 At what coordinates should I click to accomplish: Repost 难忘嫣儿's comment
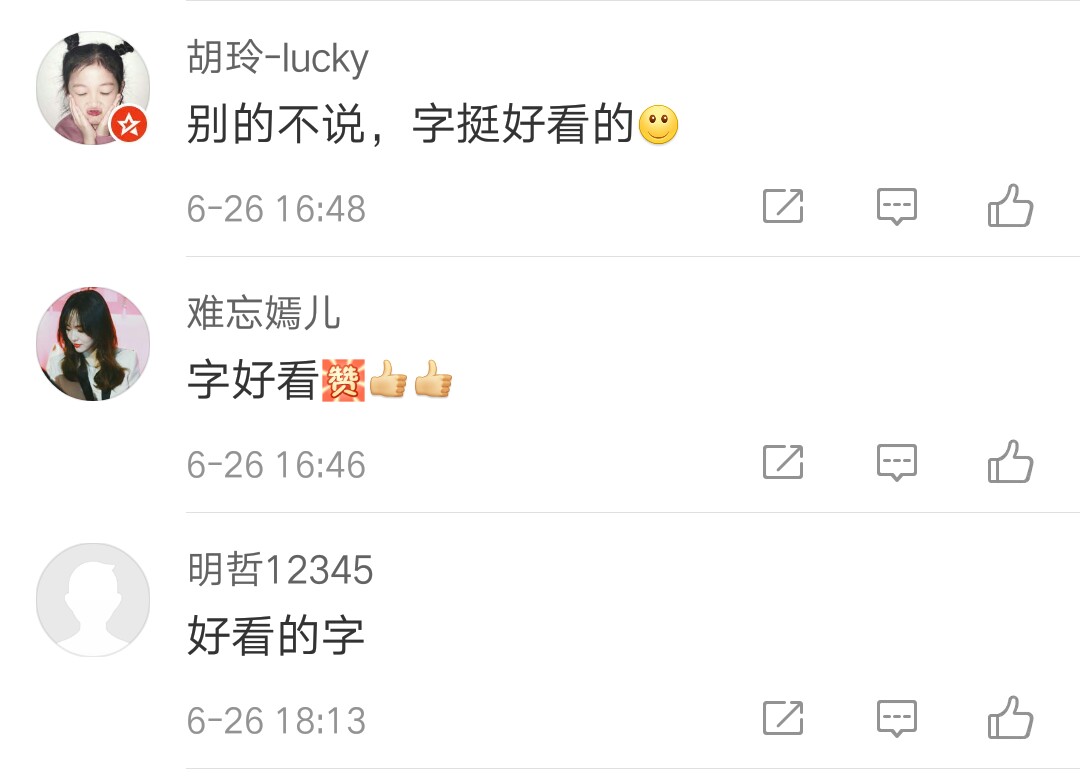tap(783, 462)
